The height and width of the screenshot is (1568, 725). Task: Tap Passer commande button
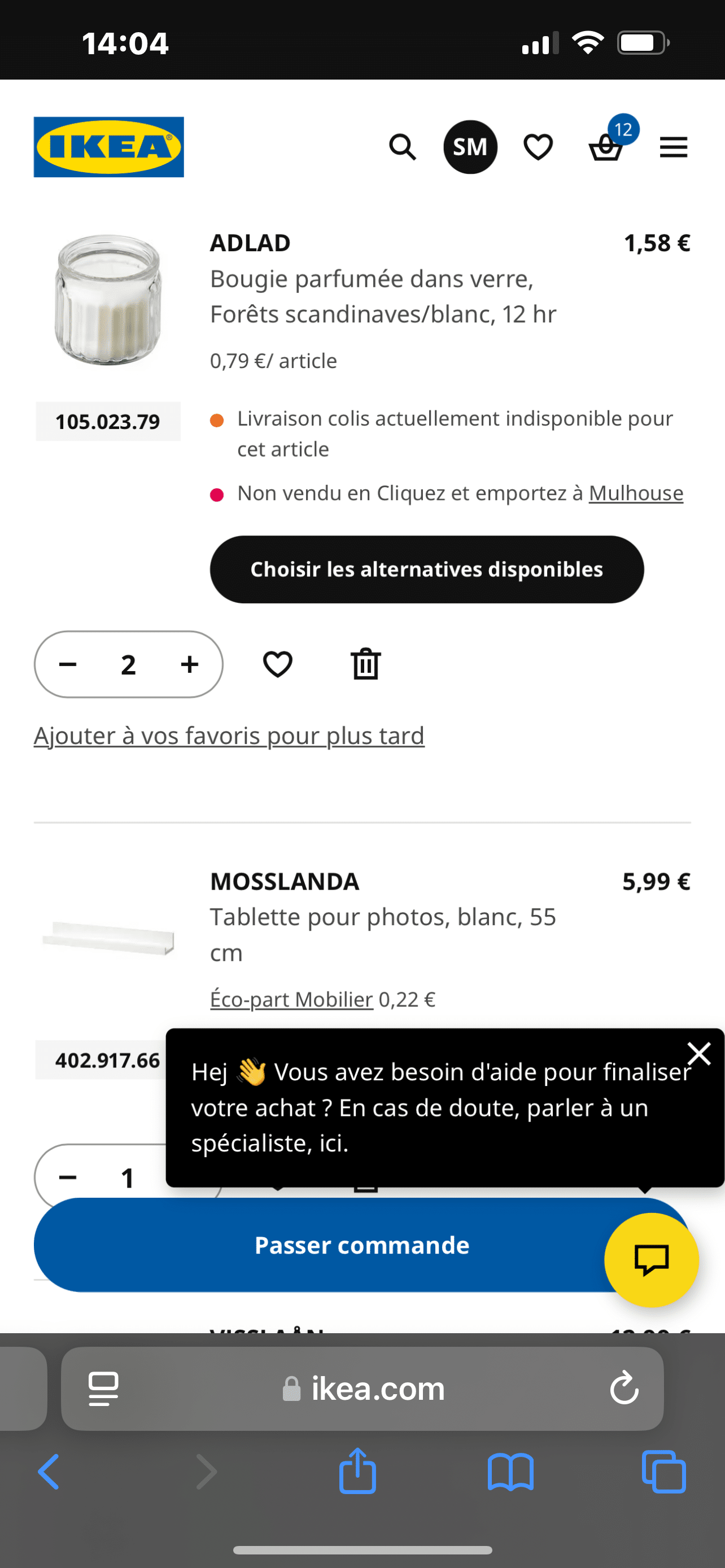(x=362, y=1245)
